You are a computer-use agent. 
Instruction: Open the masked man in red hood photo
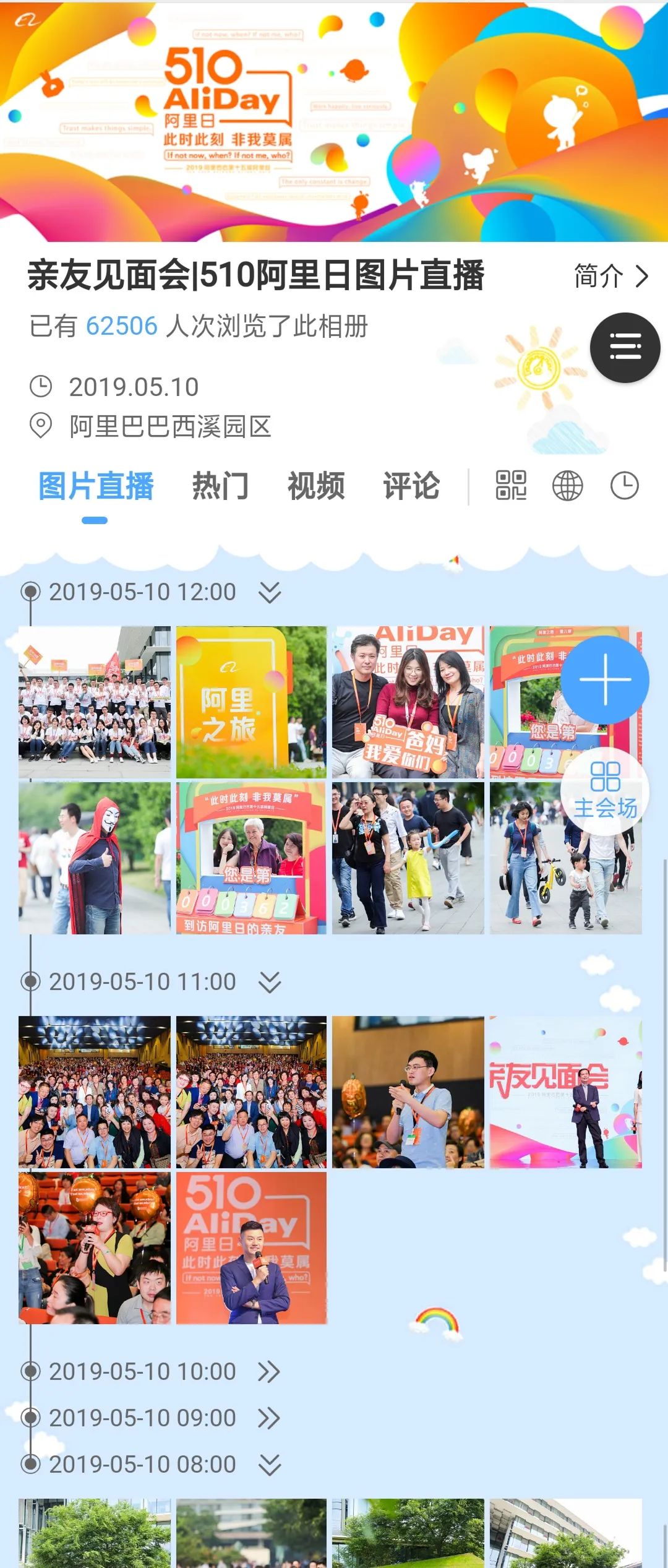tap(94, 858)
